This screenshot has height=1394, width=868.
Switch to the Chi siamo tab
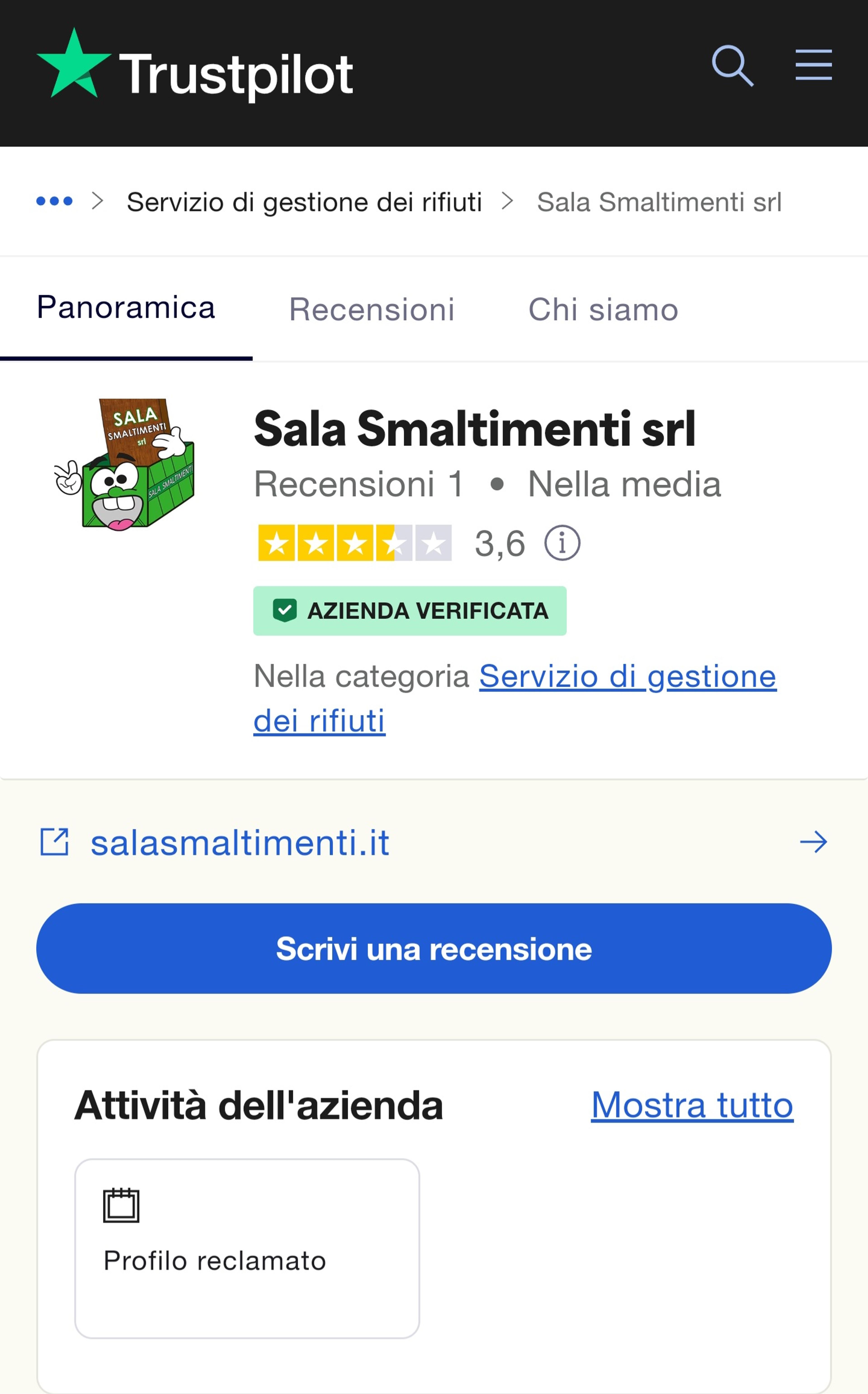point(603,310)
